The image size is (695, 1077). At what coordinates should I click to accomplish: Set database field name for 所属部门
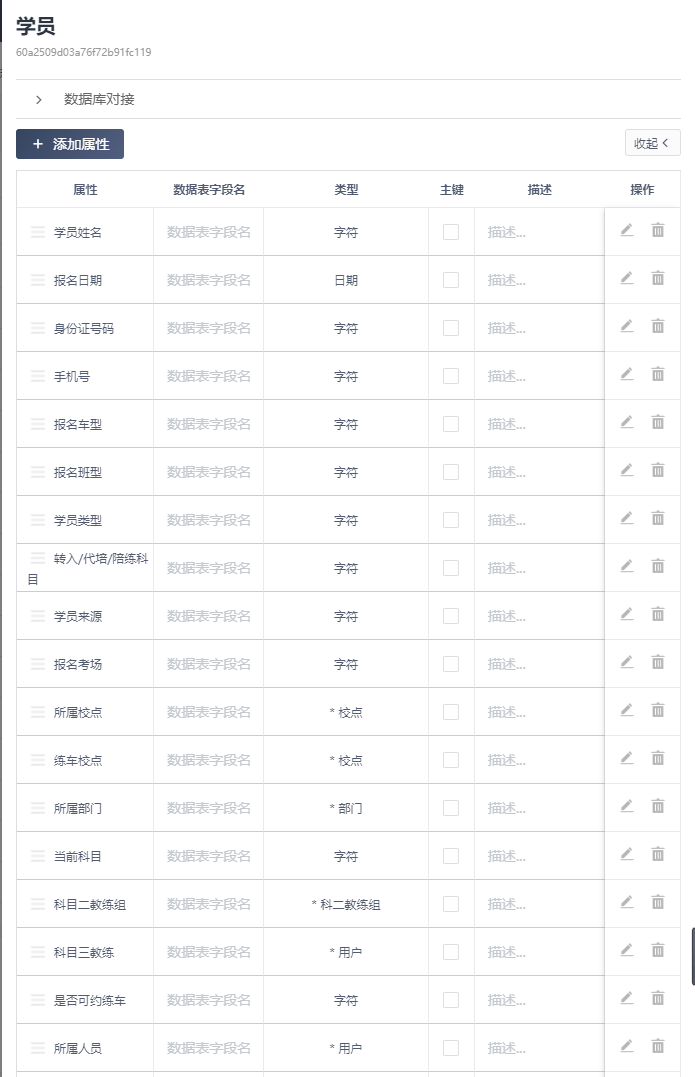click(208, 808)
